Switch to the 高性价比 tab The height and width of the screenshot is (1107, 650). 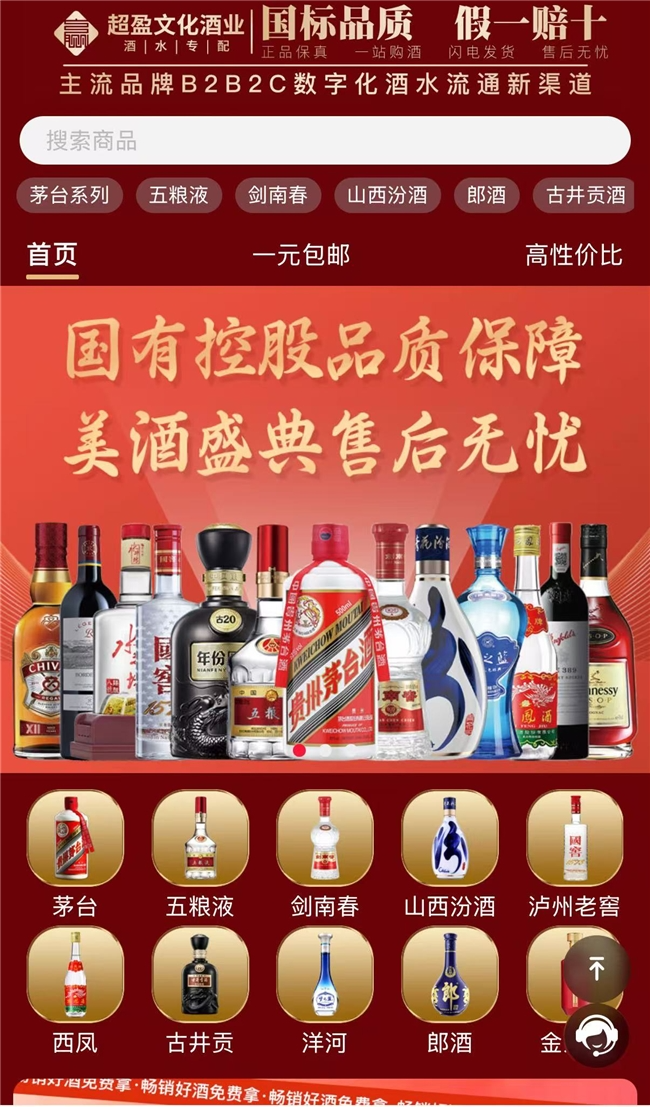pyautogui.click(x=574, y=255)
